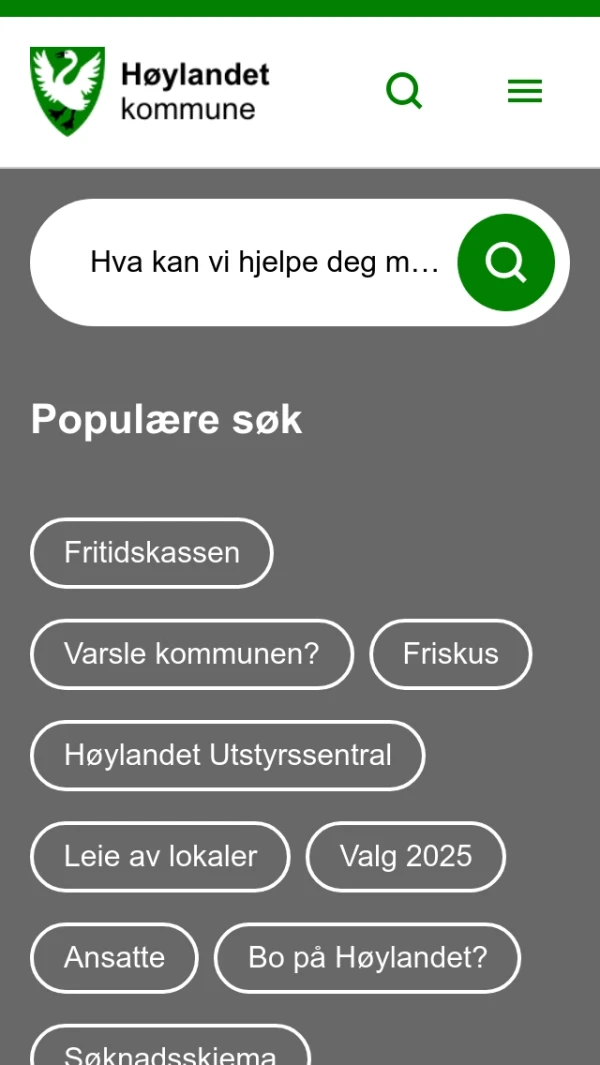Select the Ansatte chip

[114, 957]
